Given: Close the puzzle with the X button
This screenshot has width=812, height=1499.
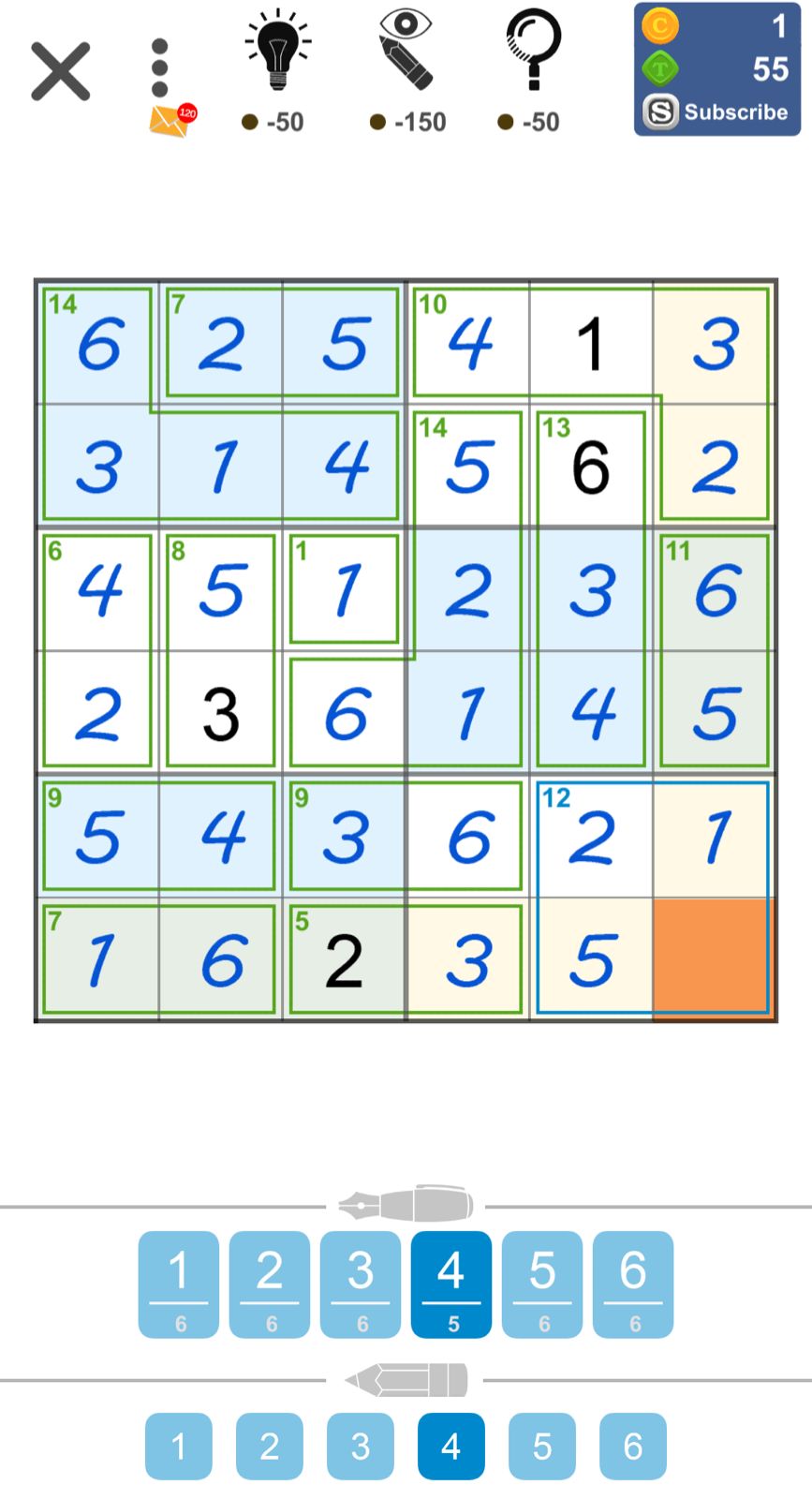Looking at the screenshot, I should [x=61, y=71].
